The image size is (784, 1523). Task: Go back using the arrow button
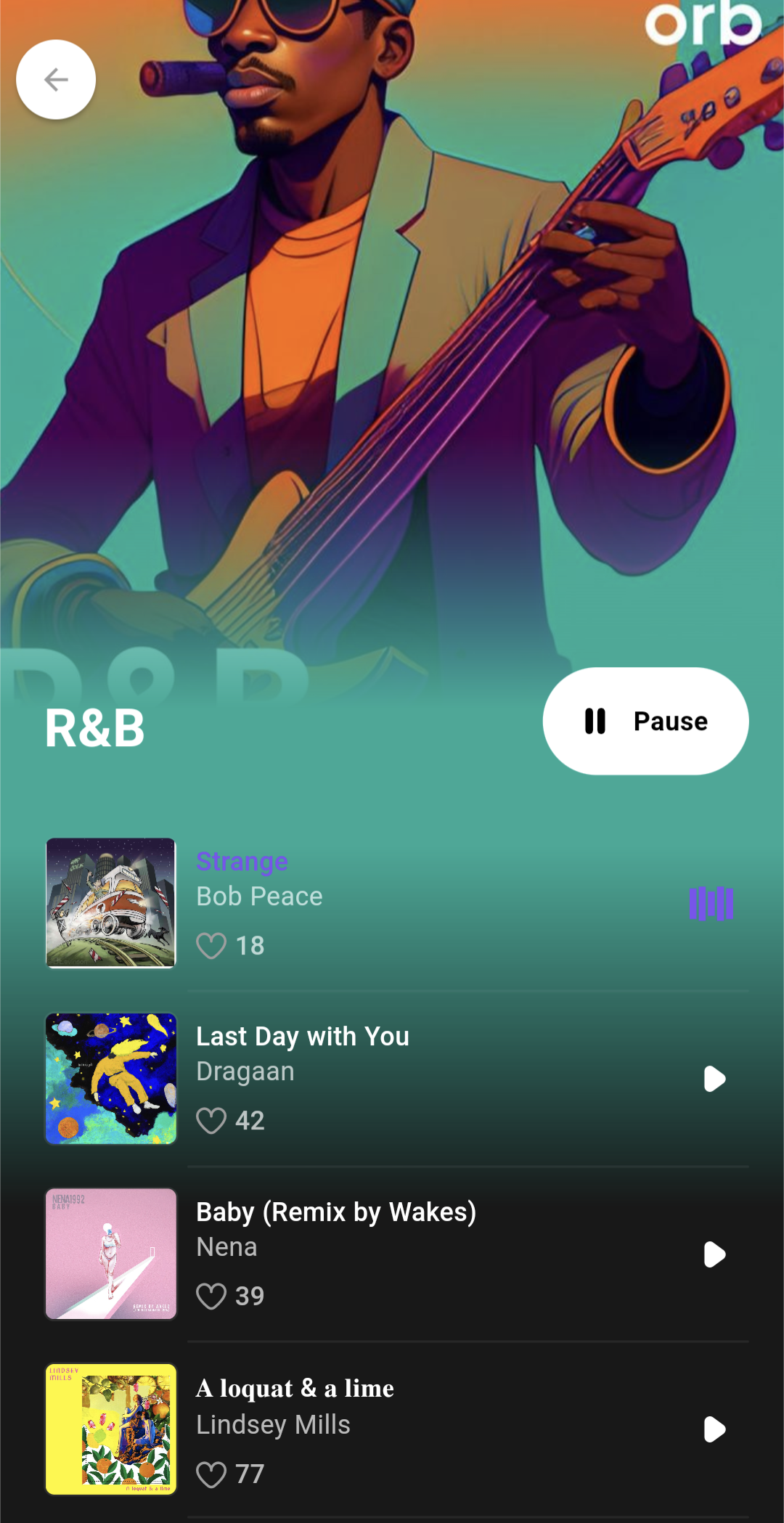pos(56,80)
